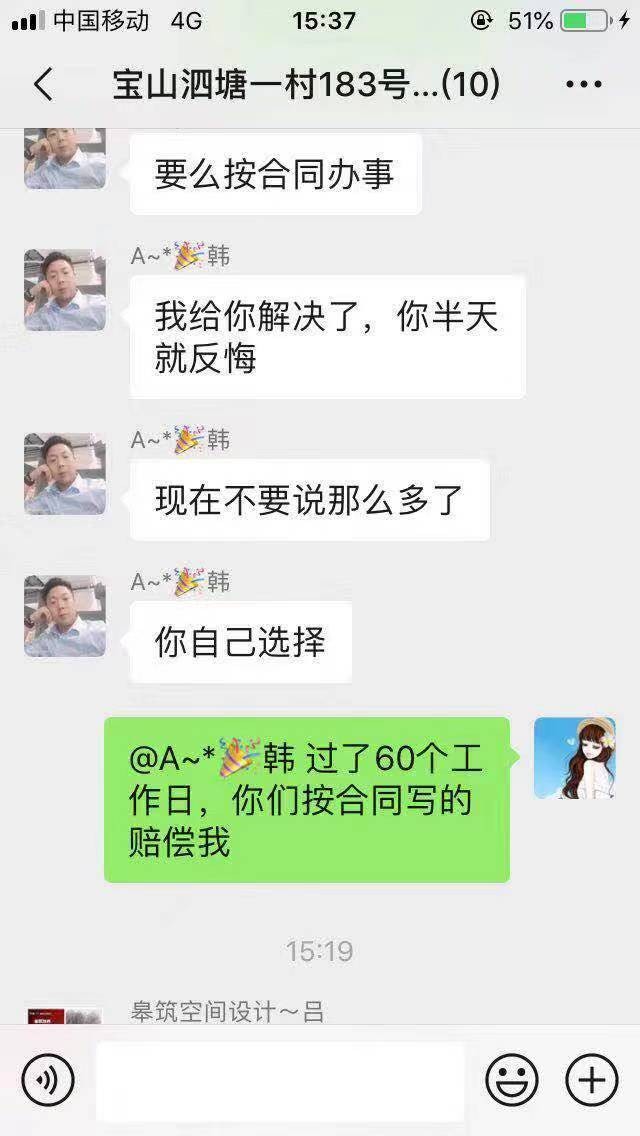Screen dimensions: 640x1136
Task: Open the avatar beside '你自己选择'
Action: (65, 616)
